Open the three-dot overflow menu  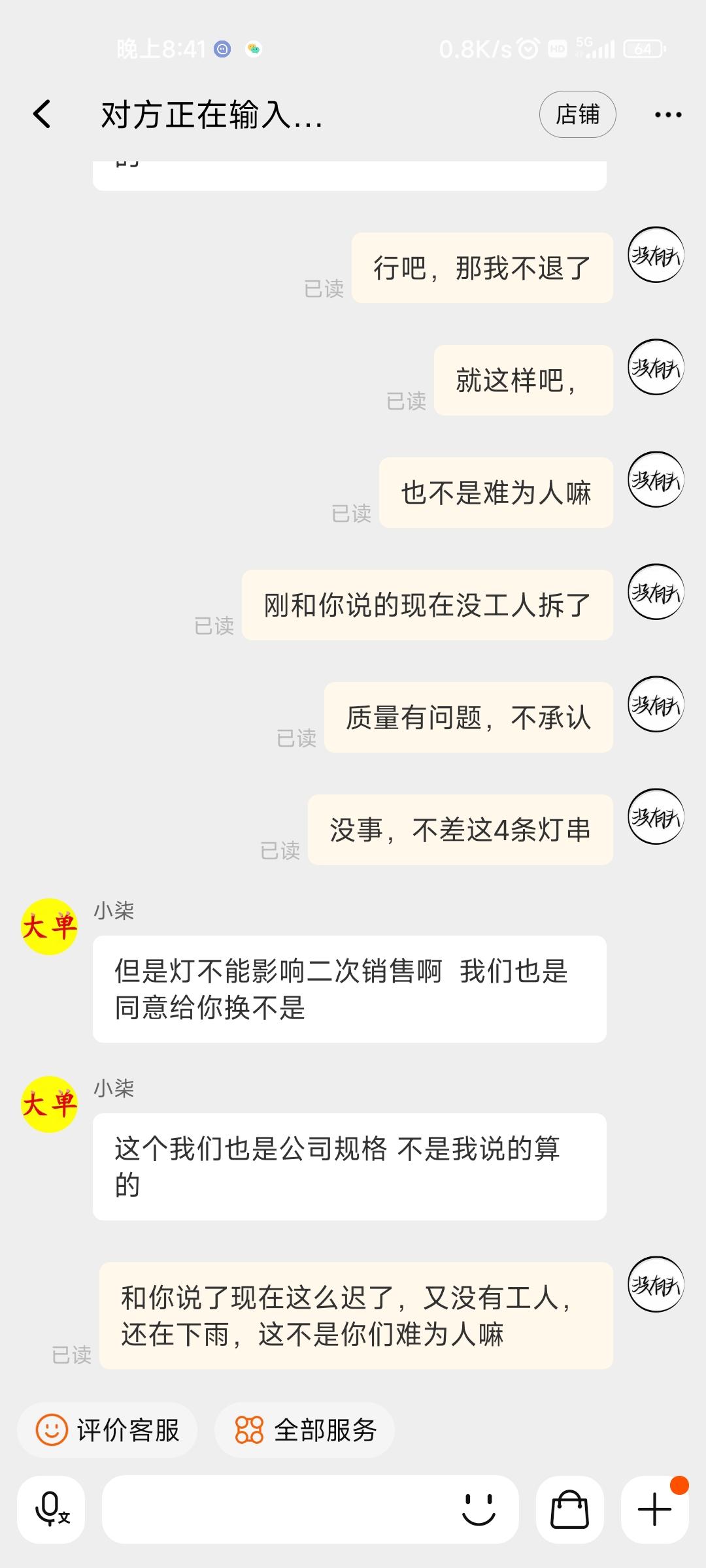668,115
